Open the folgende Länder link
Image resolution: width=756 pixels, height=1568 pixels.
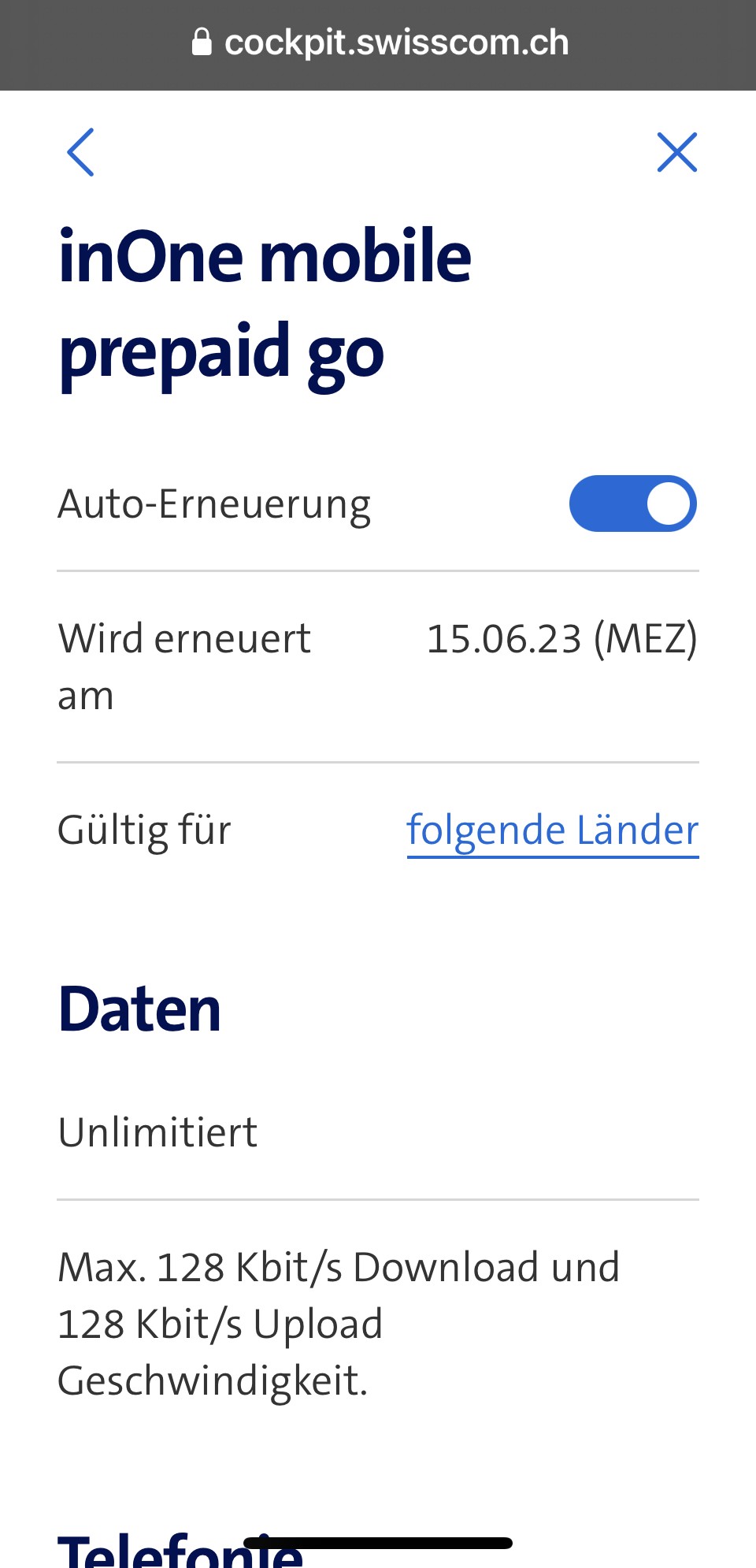tap(552, 830)
